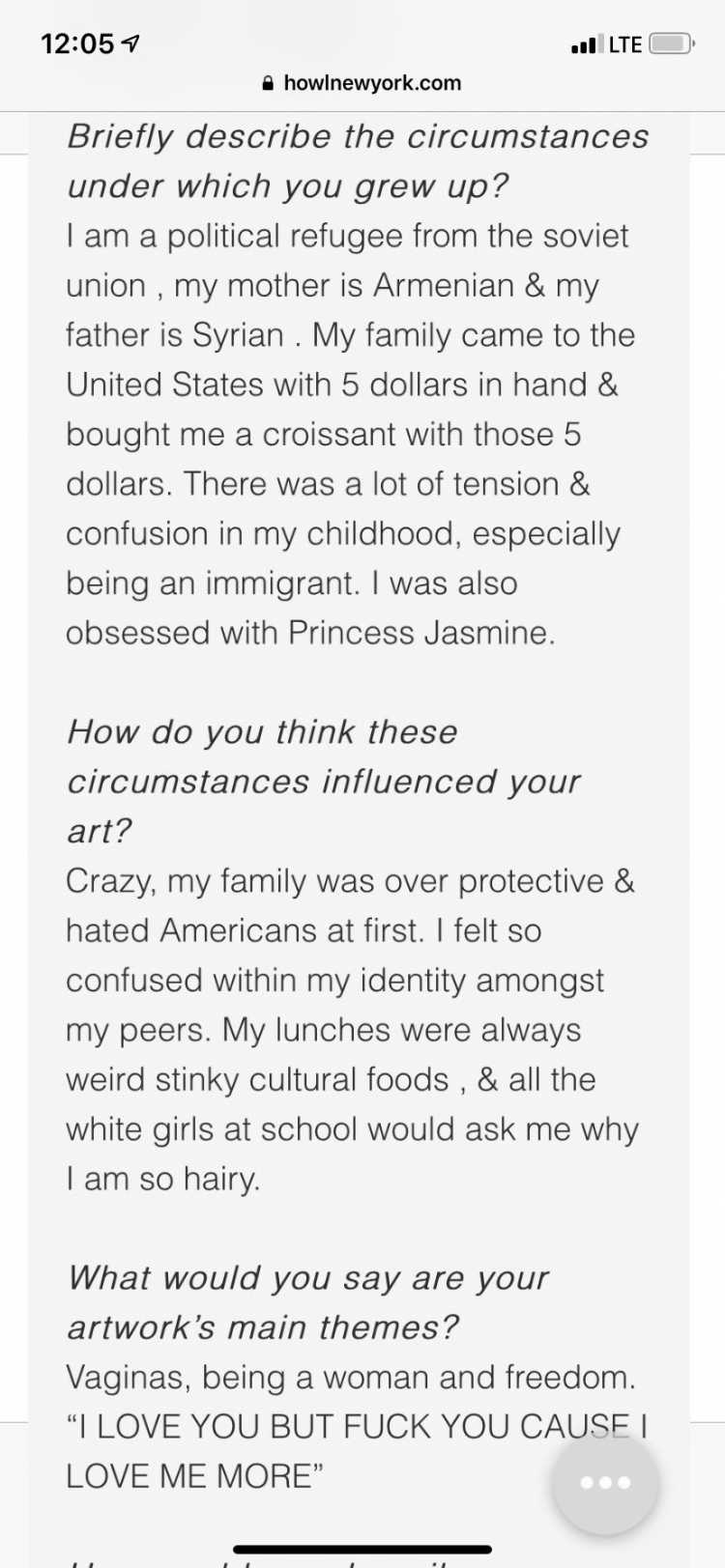Open the floating three-dot menu button
The image size is (725, 1568).
(x=606, y=1482)
